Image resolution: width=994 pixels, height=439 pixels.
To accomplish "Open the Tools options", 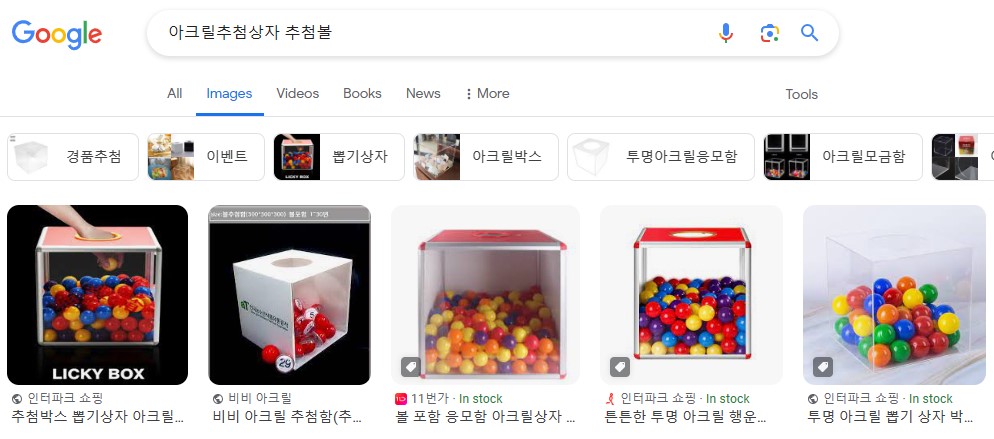I will [x=801, y=95].
